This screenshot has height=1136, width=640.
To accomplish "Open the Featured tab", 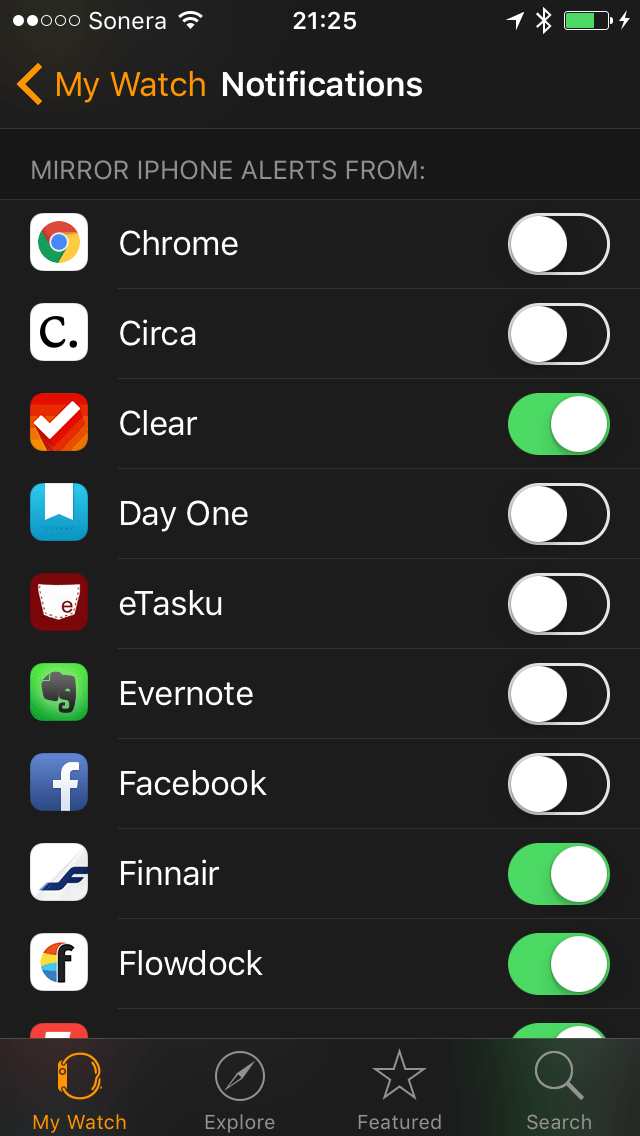I will [399, 1090].
